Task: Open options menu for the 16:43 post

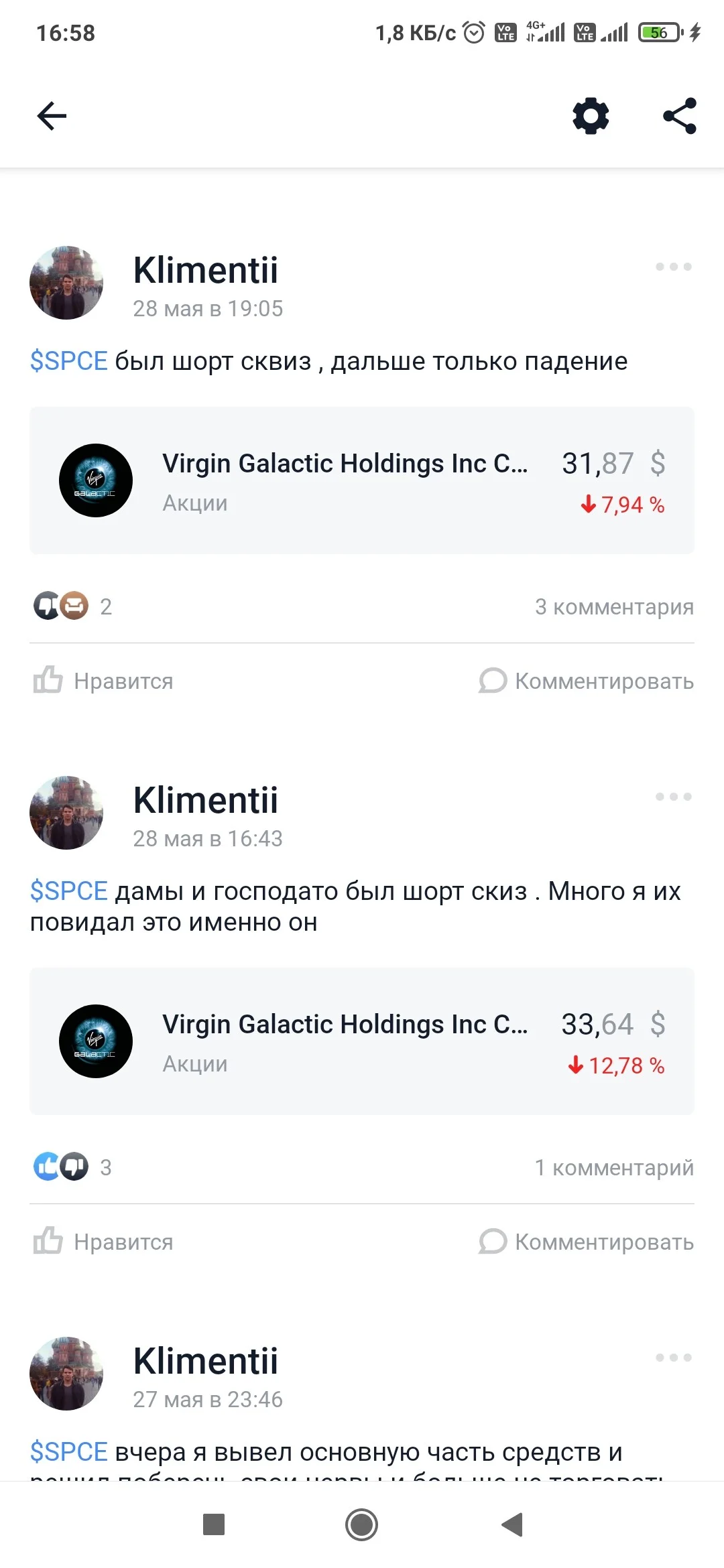Action: pos(673,797)
